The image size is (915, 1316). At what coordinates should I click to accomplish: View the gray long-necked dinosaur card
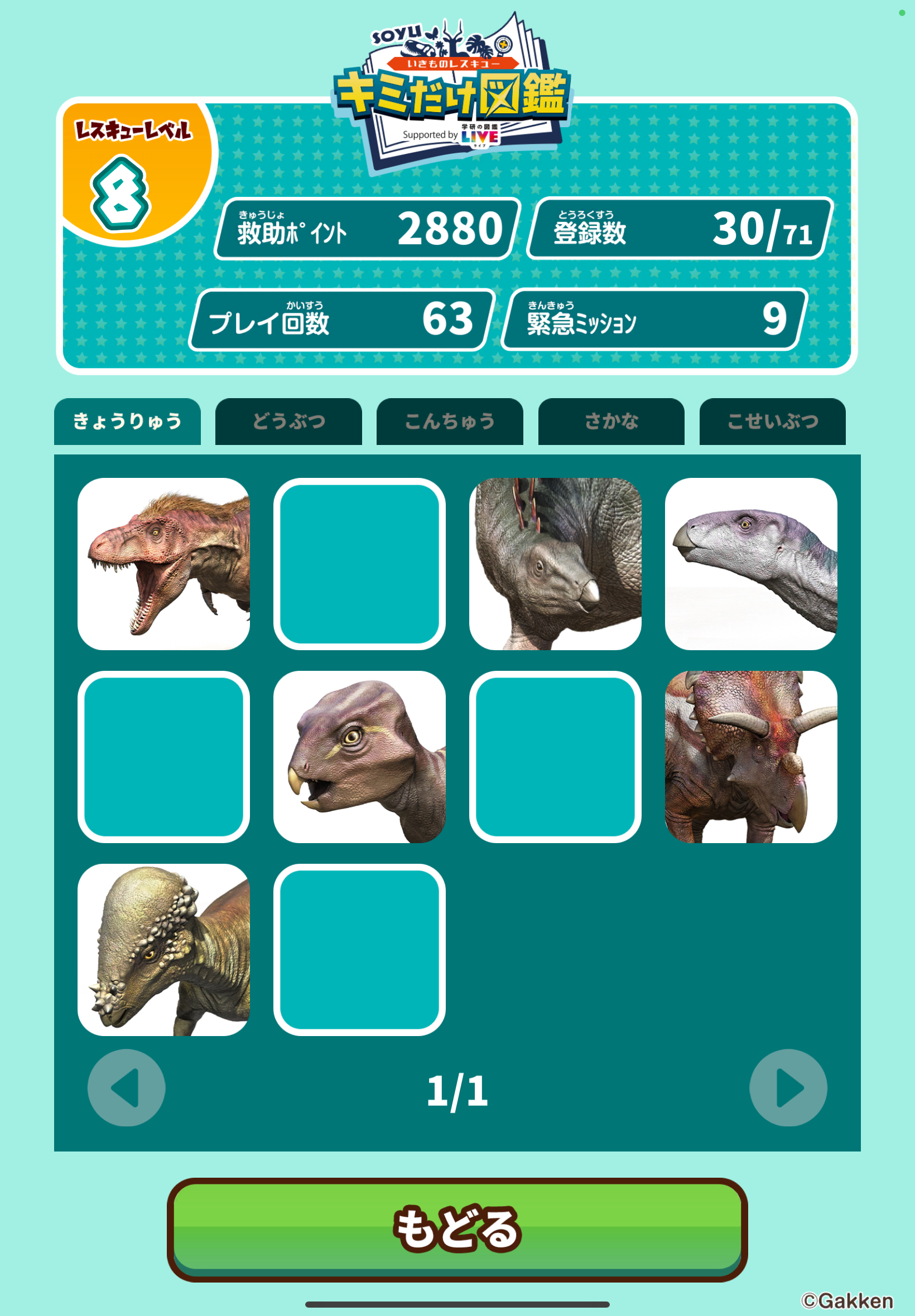click(x=750, y=564)
